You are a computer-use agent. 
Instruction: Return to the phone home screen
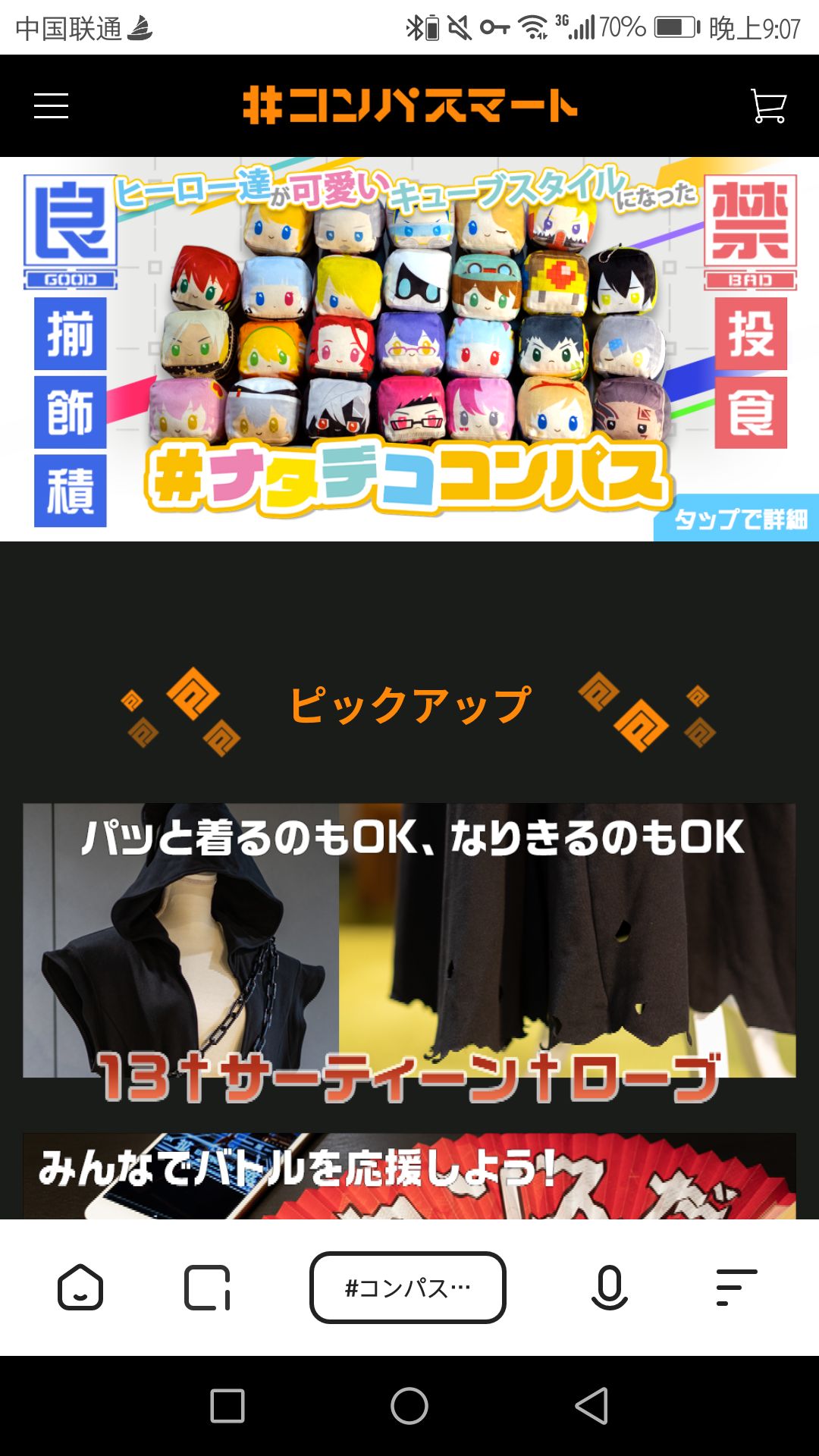pos(409,1406)
